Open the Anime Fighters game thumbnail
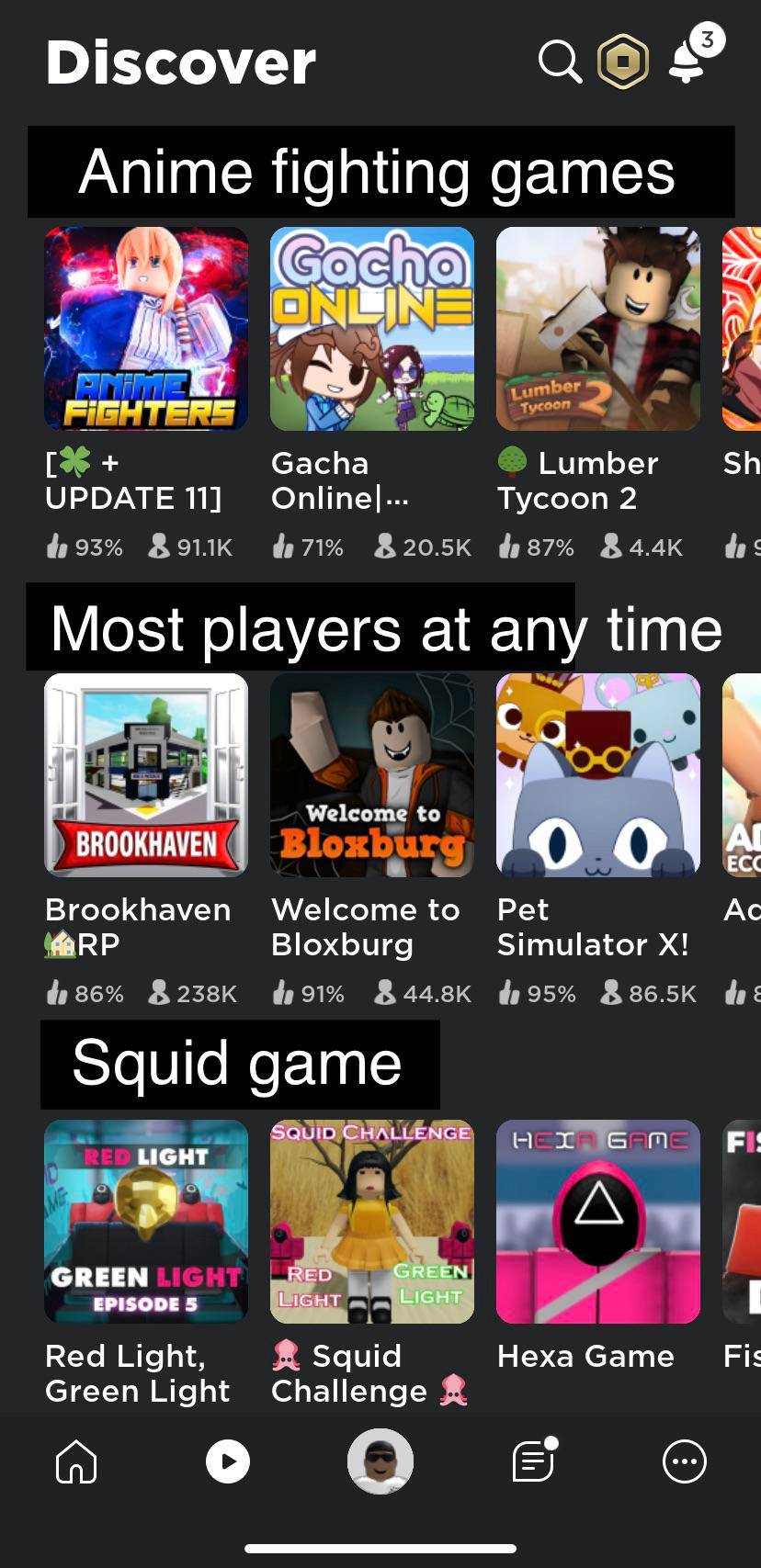The image size is (761, 1568). [145, 328]
